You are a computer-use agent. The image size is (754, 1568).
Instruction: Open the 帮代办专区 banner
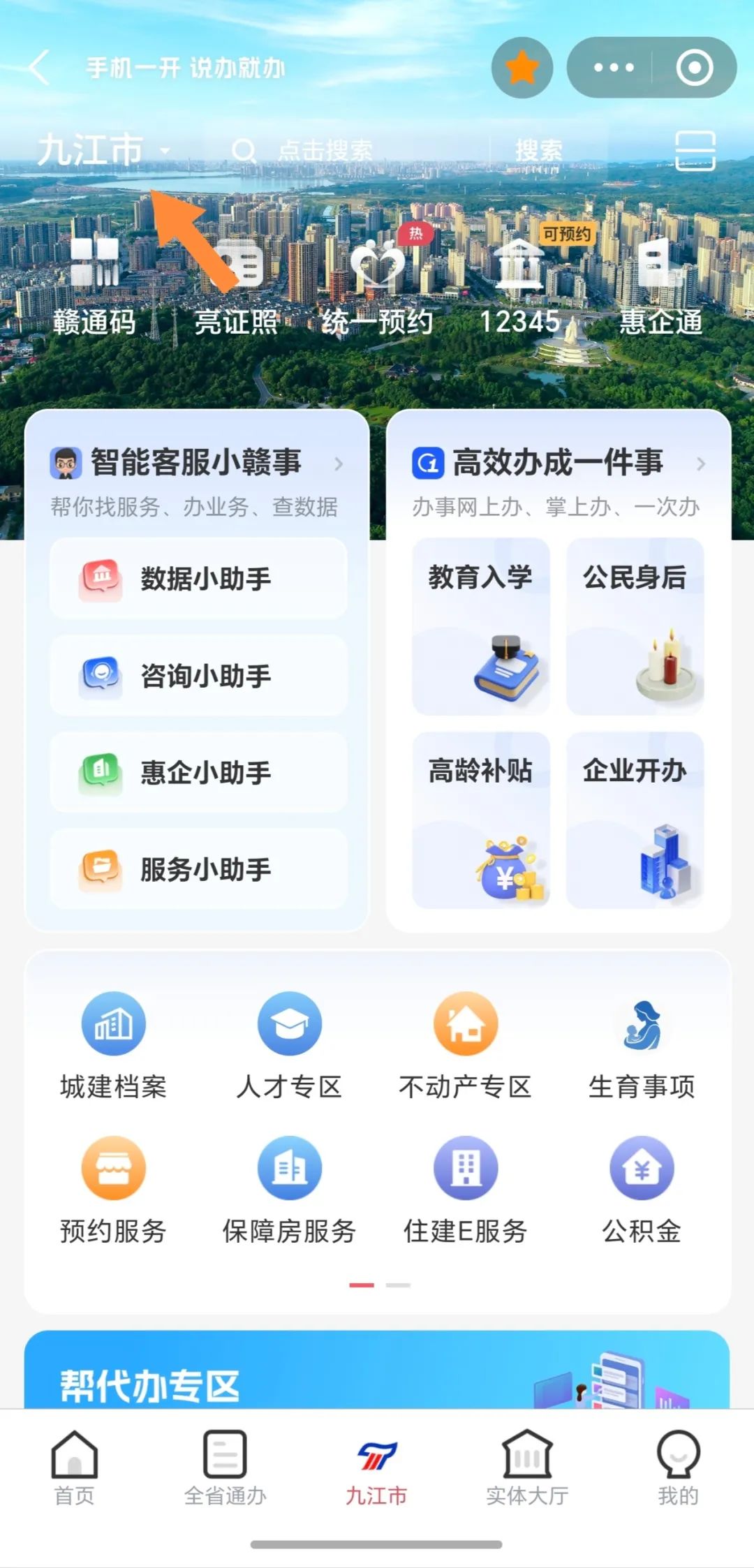coord(377,1372)
